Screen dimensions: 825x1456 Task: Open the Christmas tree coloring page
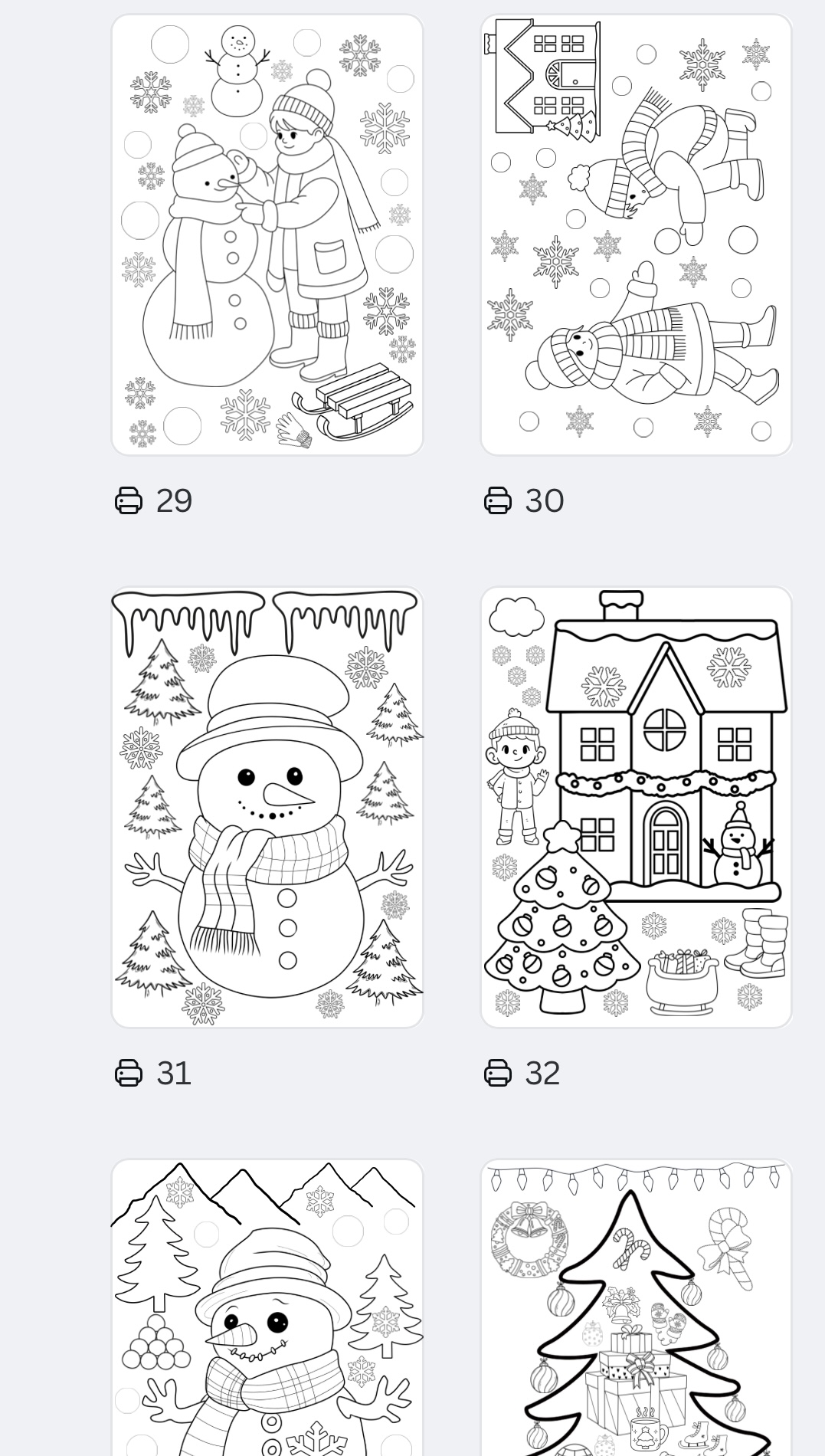(636, 1307)
